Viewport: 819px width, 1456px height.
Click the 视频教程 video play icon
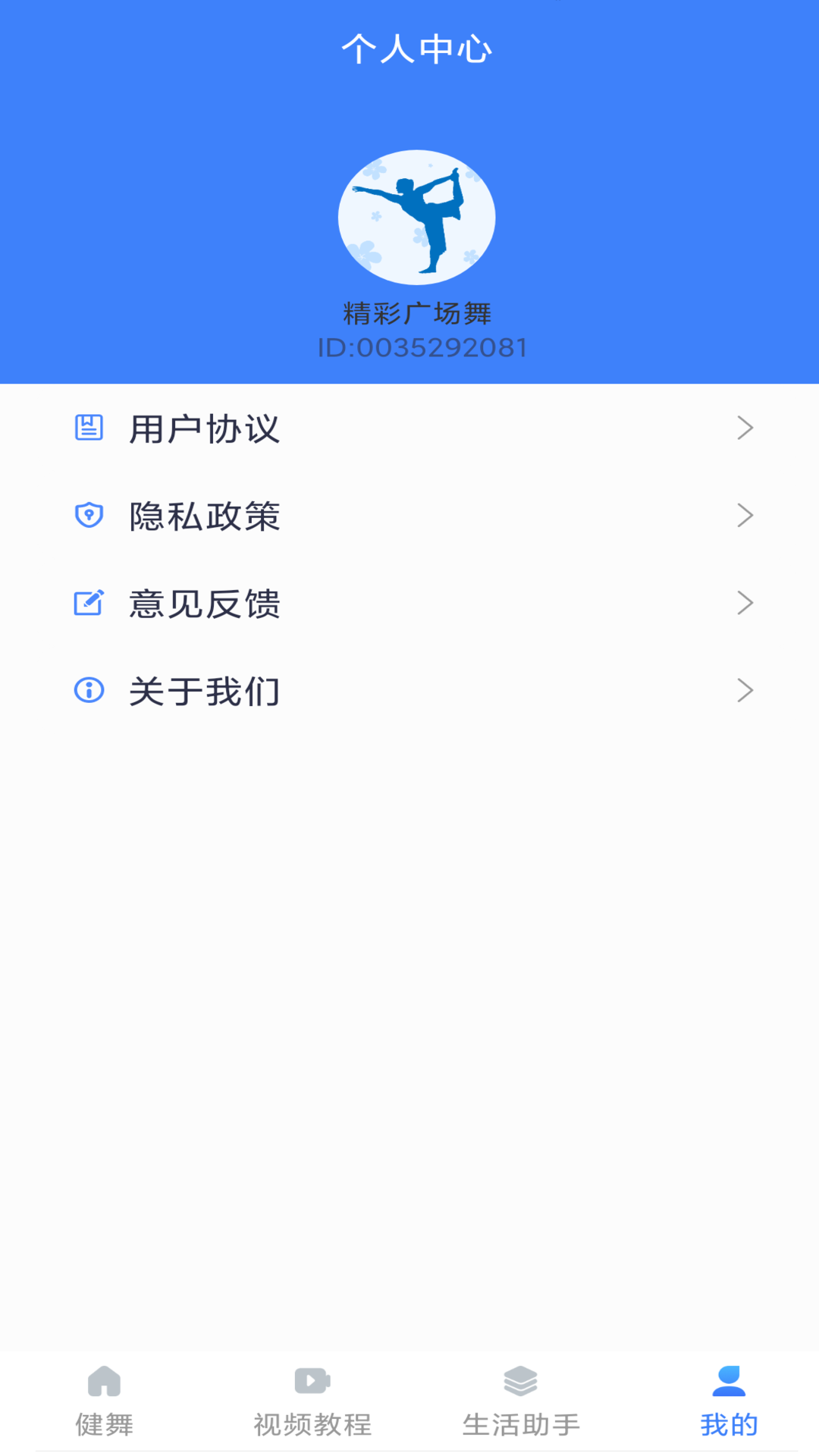pyautogui.click(x=313, y=1382)
